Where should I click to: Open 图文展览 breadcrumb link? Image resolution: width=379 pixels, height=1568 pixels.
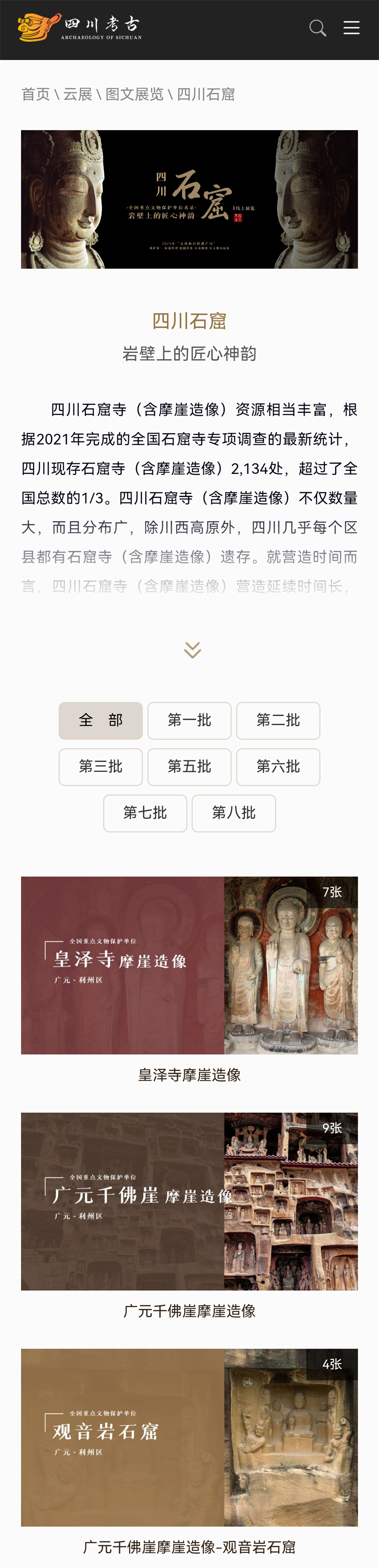coord(135,94)
